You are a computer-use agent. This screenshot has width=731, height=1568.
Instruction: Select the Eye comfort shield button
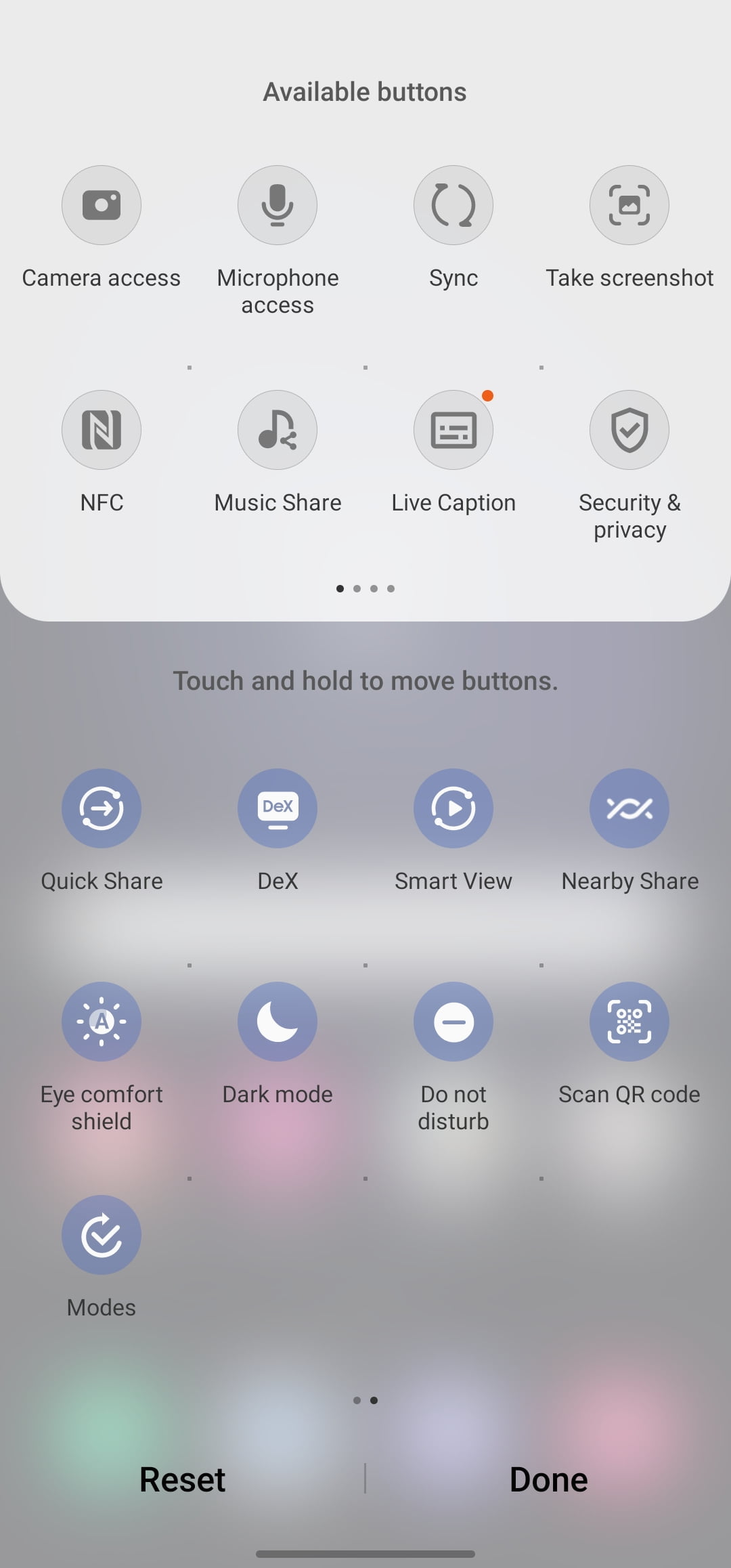point(102,1022)
